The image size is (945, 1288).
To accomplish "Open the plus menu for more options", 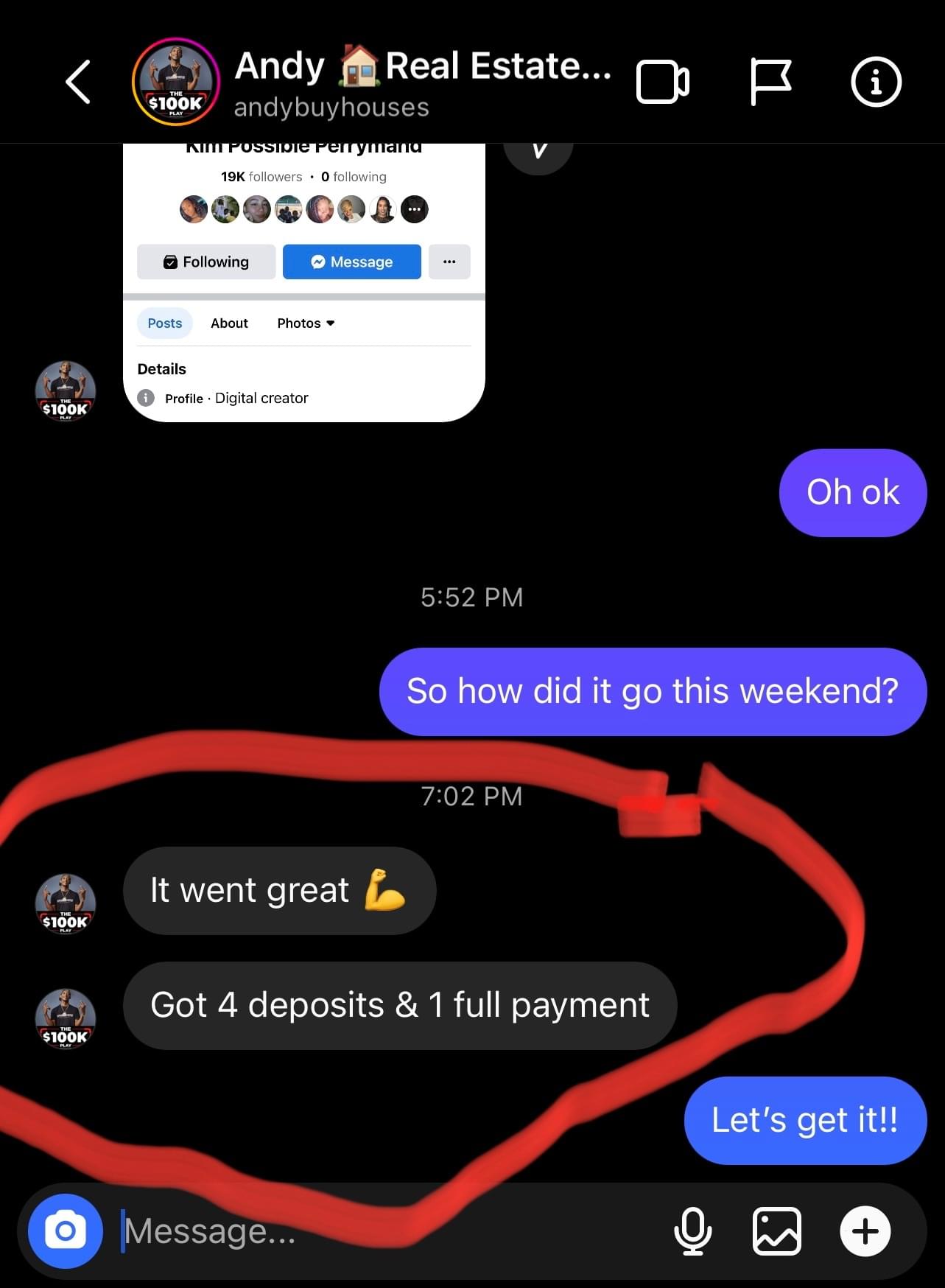I will coord(865,1231).
